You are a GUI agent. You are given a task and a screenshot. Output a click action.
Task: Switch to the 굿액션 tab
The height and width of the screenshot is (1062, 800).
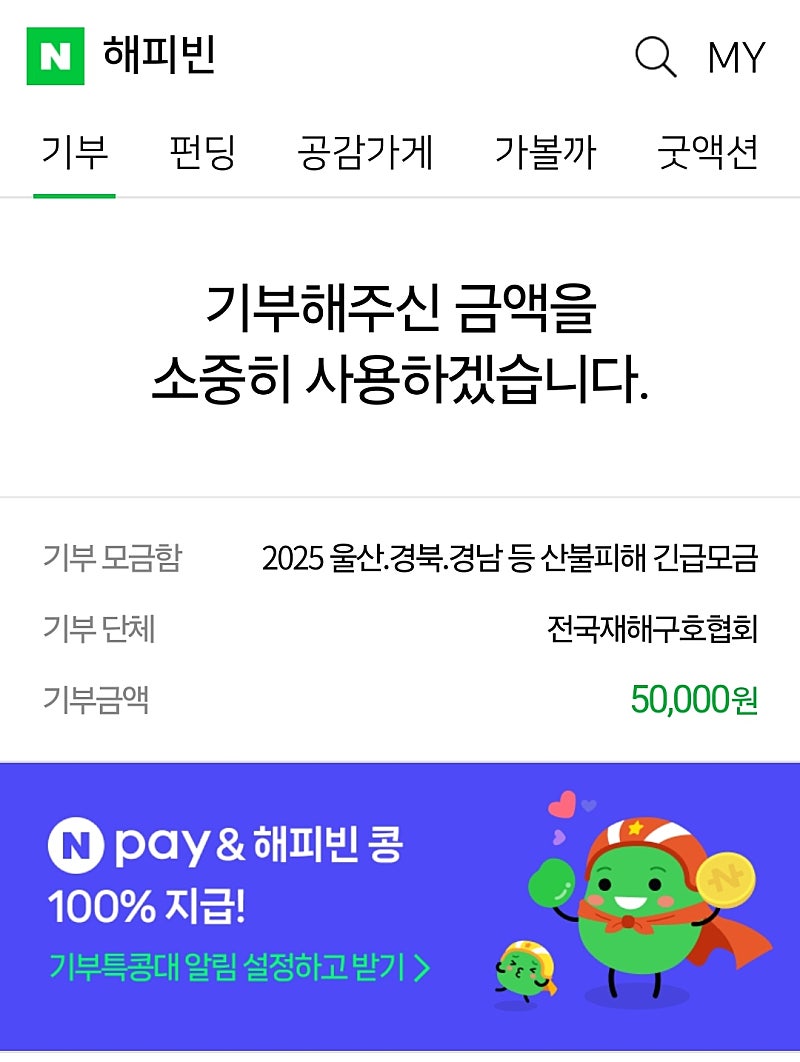point(708,153)
